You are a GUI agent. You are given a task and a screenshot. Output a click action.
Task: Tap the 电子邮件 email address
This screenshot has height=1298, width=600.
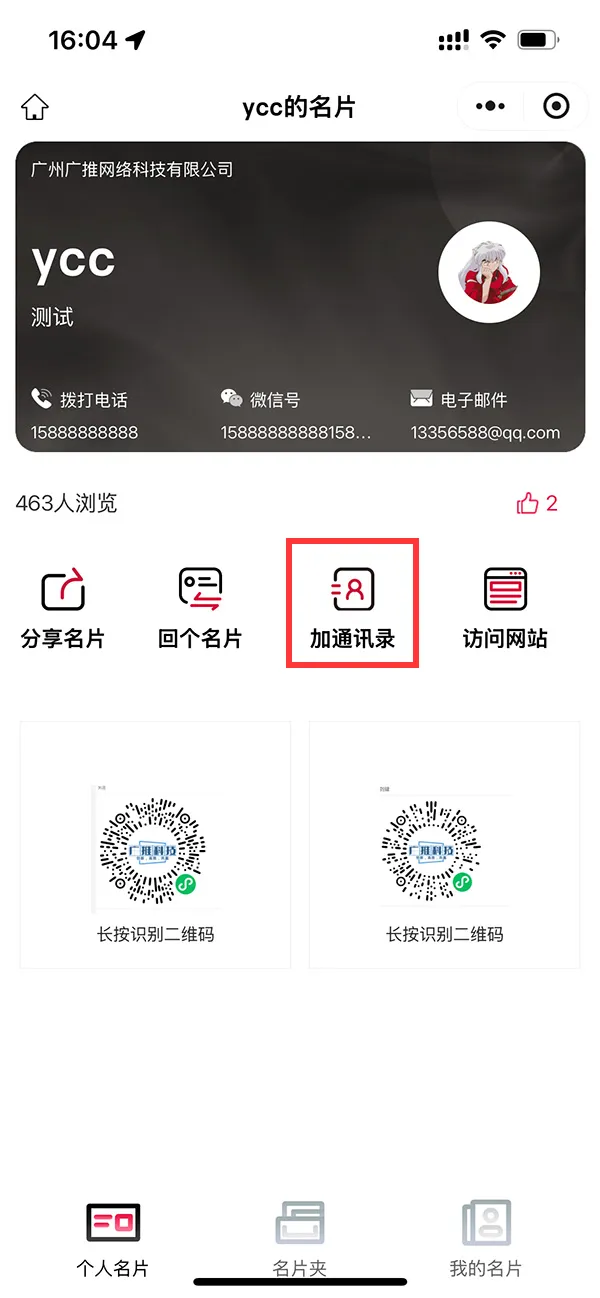pos(485,433)
